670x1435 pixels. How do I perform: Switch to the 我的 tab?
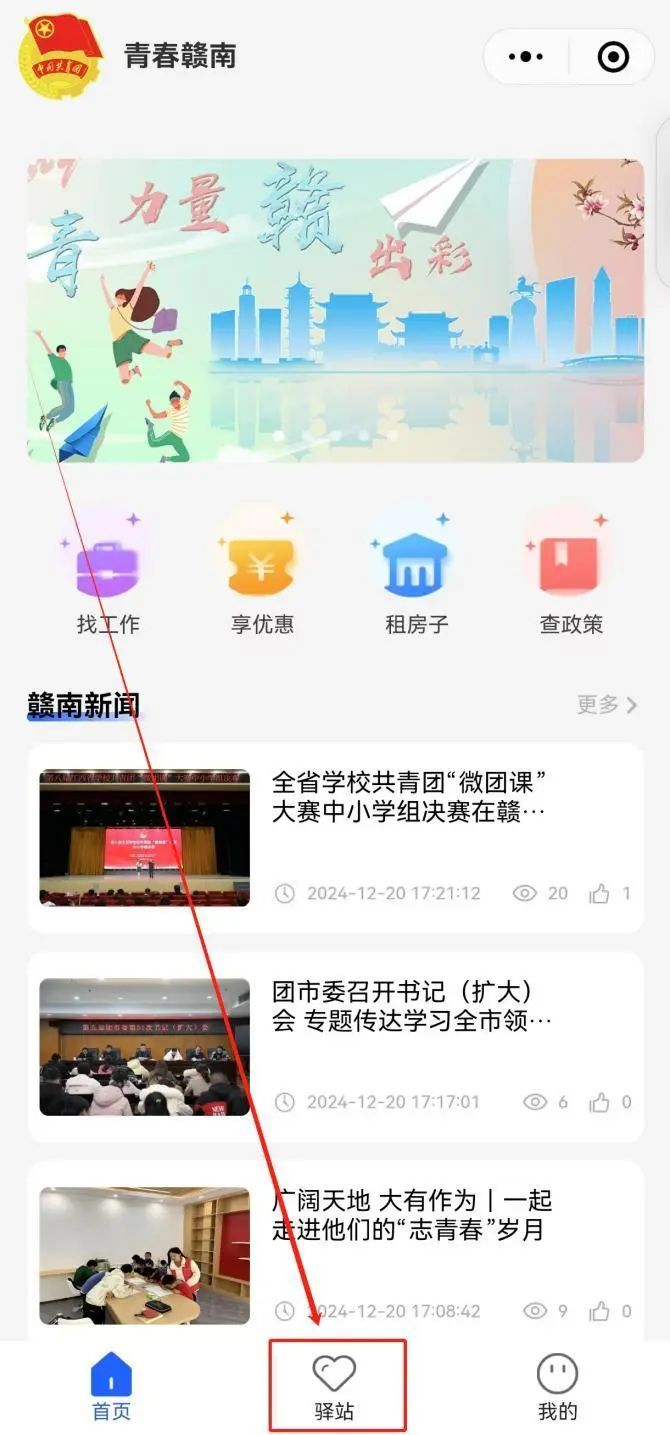click(558, 1387)
